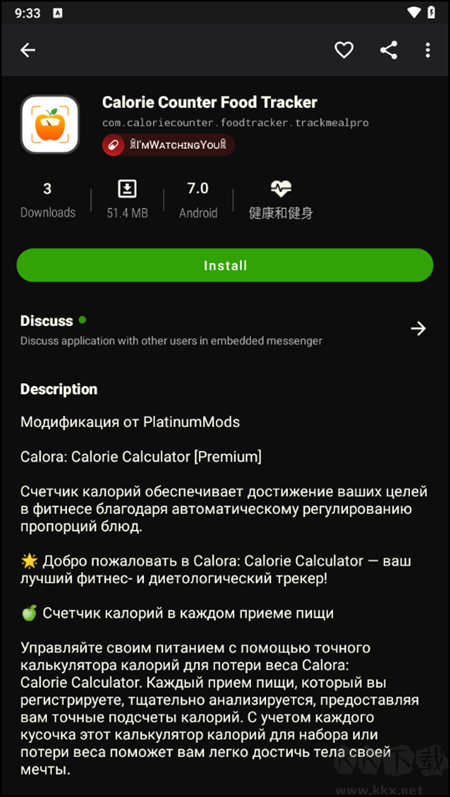
Task: Go back using the arrow
Action: click(x=27, y=50)
